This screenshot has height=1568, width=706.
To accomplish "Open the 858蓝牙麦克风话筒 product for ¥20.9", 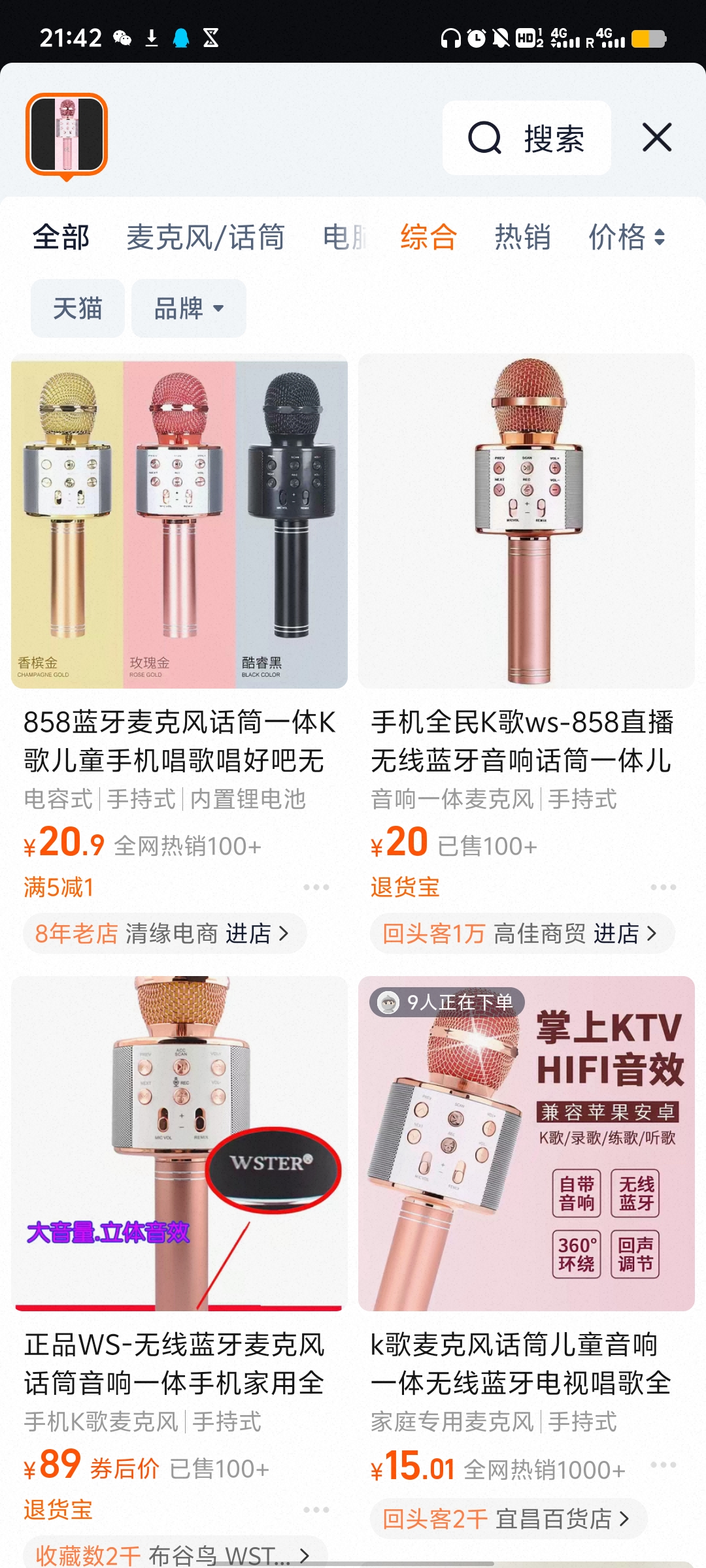I will click(179, 740).
